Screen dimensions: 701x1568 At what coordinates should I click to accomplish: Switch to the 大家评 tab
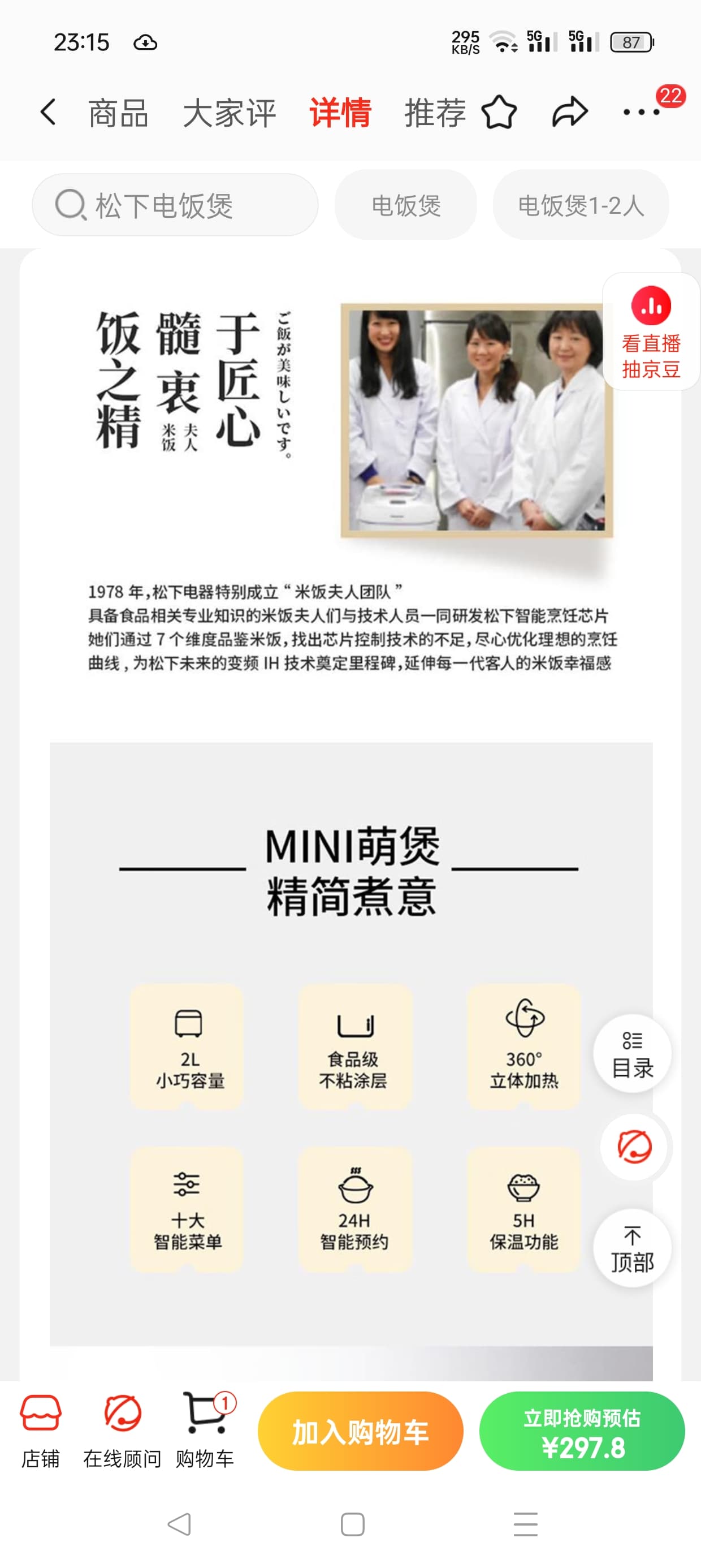pyautogui.click(x=230, y=113)
